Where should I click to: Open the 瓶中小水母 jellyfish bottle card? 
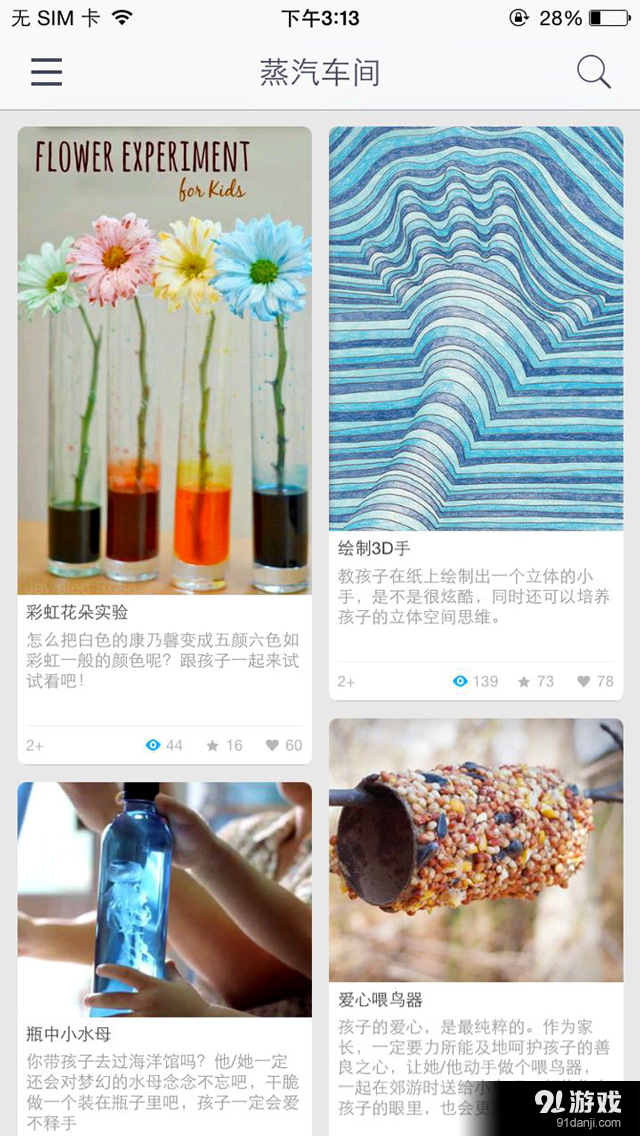point(164,900)
